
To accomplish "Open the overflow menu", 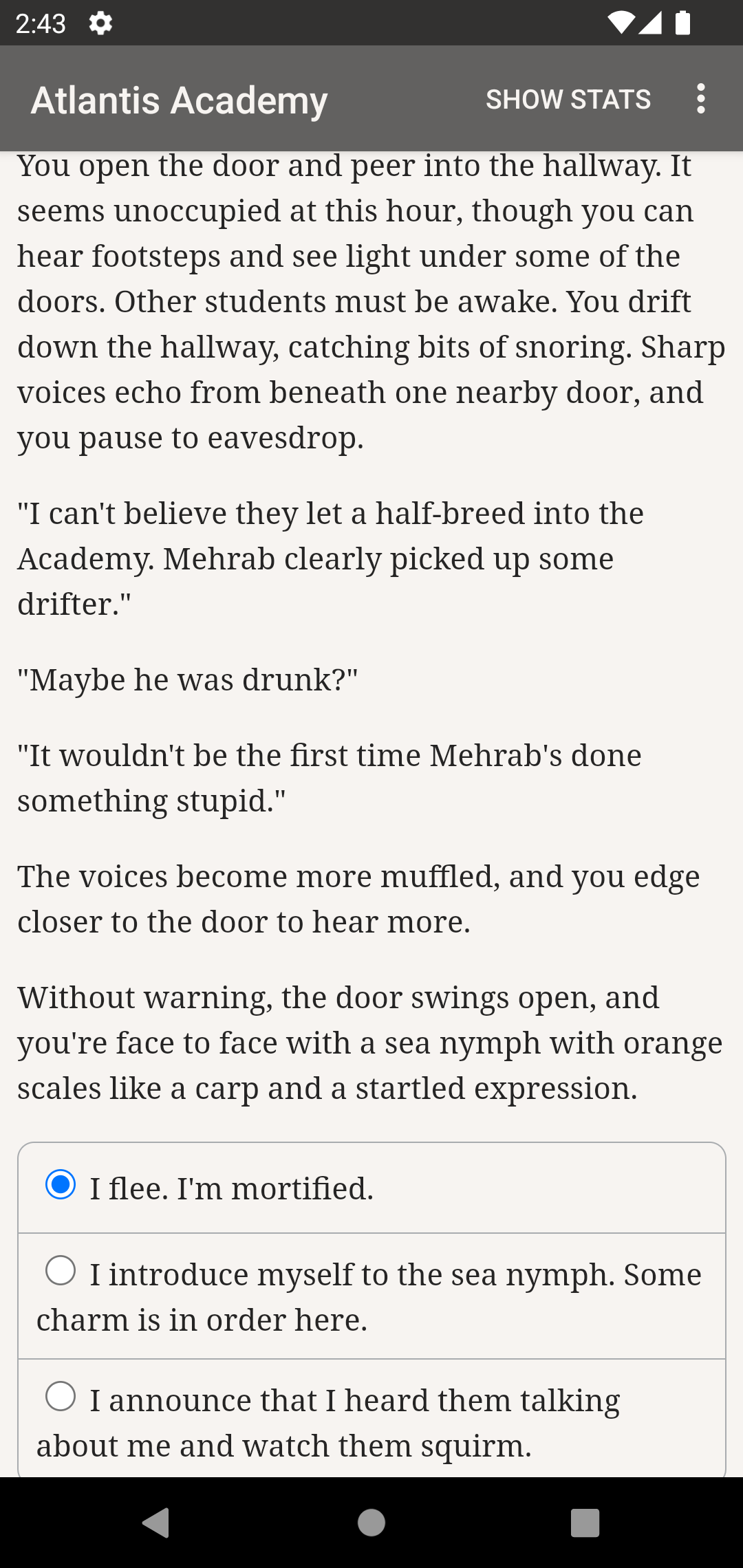I will coord(700,99).
